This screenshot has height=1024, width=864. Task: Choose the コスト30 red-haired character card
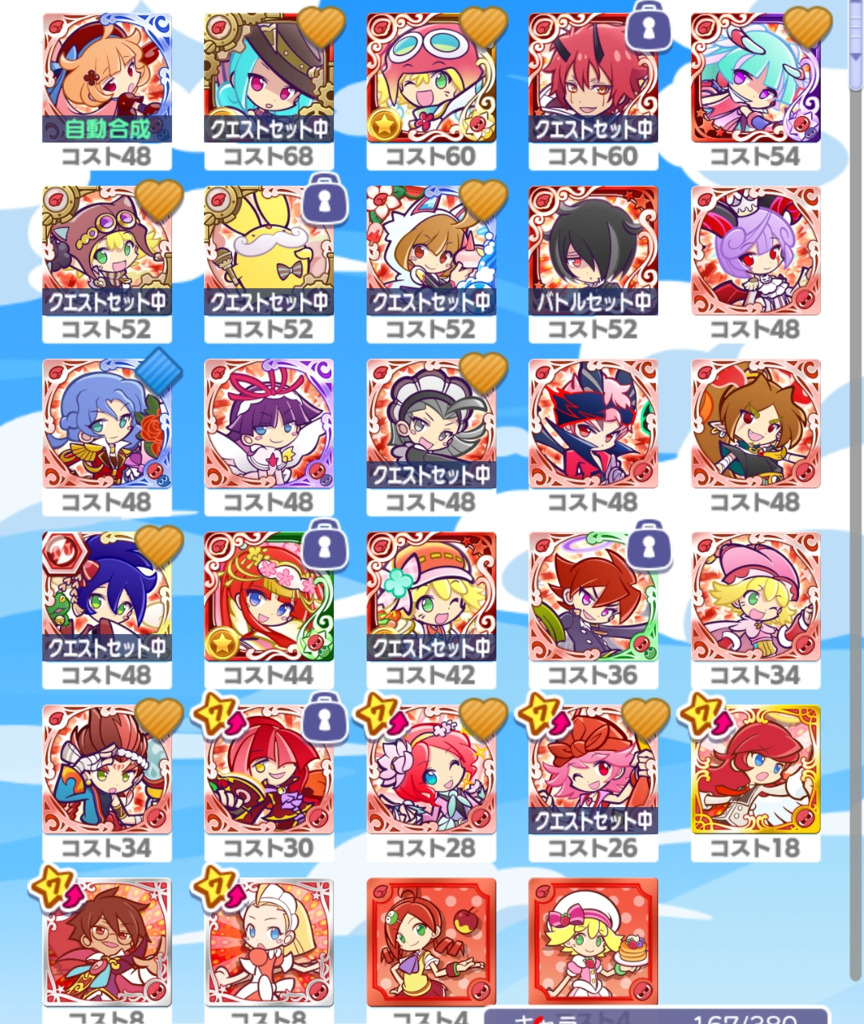pos(269,770)
